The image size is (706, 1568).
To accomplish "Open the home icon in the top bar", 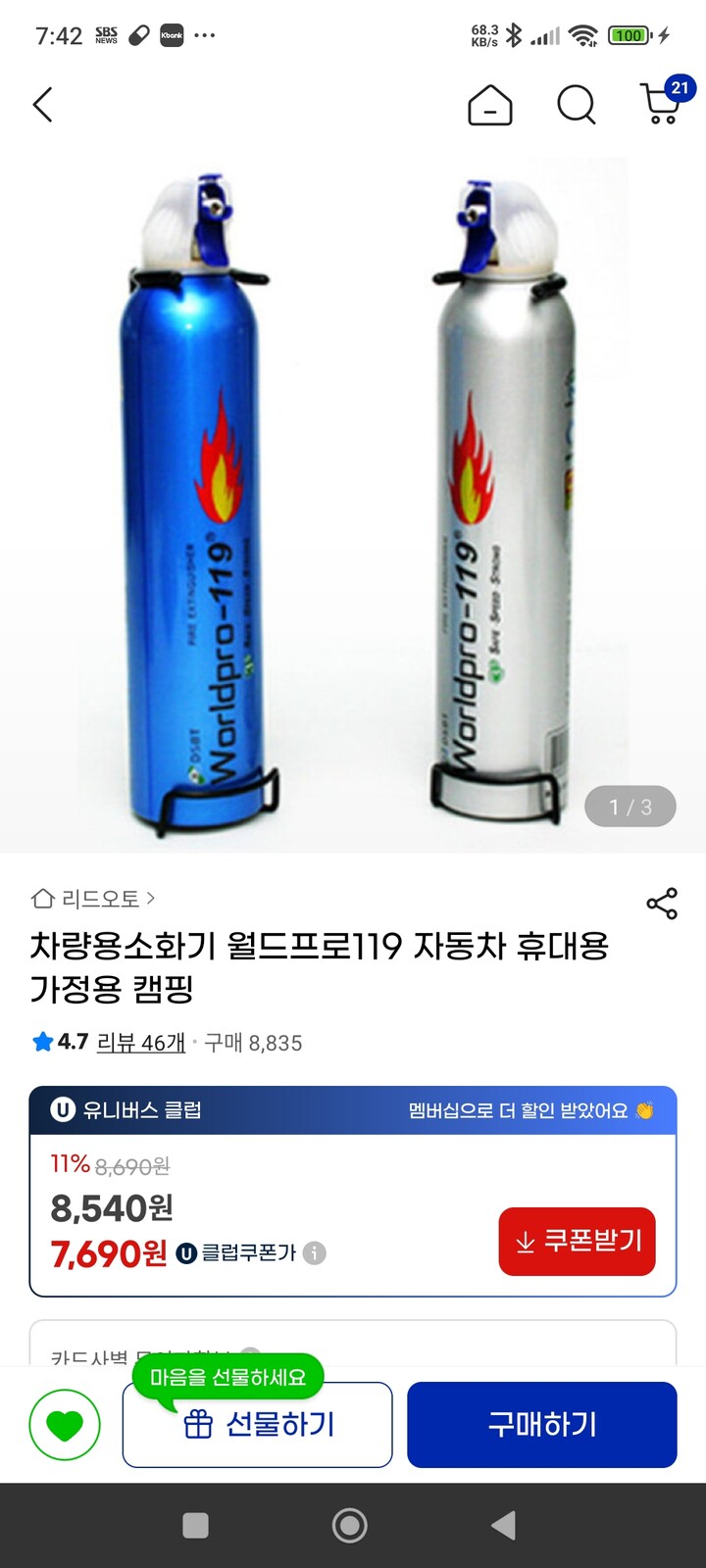I will [x=491, y=106].
